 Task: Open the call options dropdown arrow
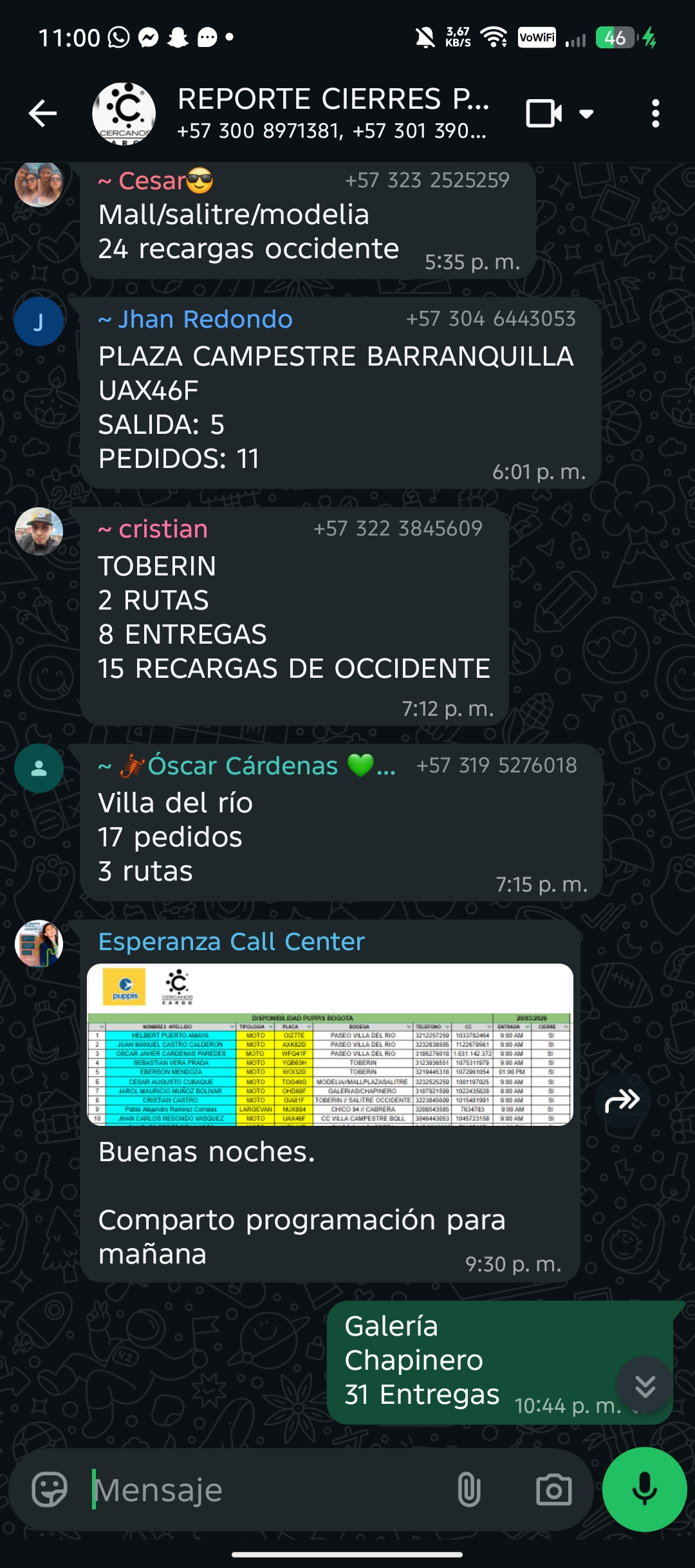pos(586,114)
